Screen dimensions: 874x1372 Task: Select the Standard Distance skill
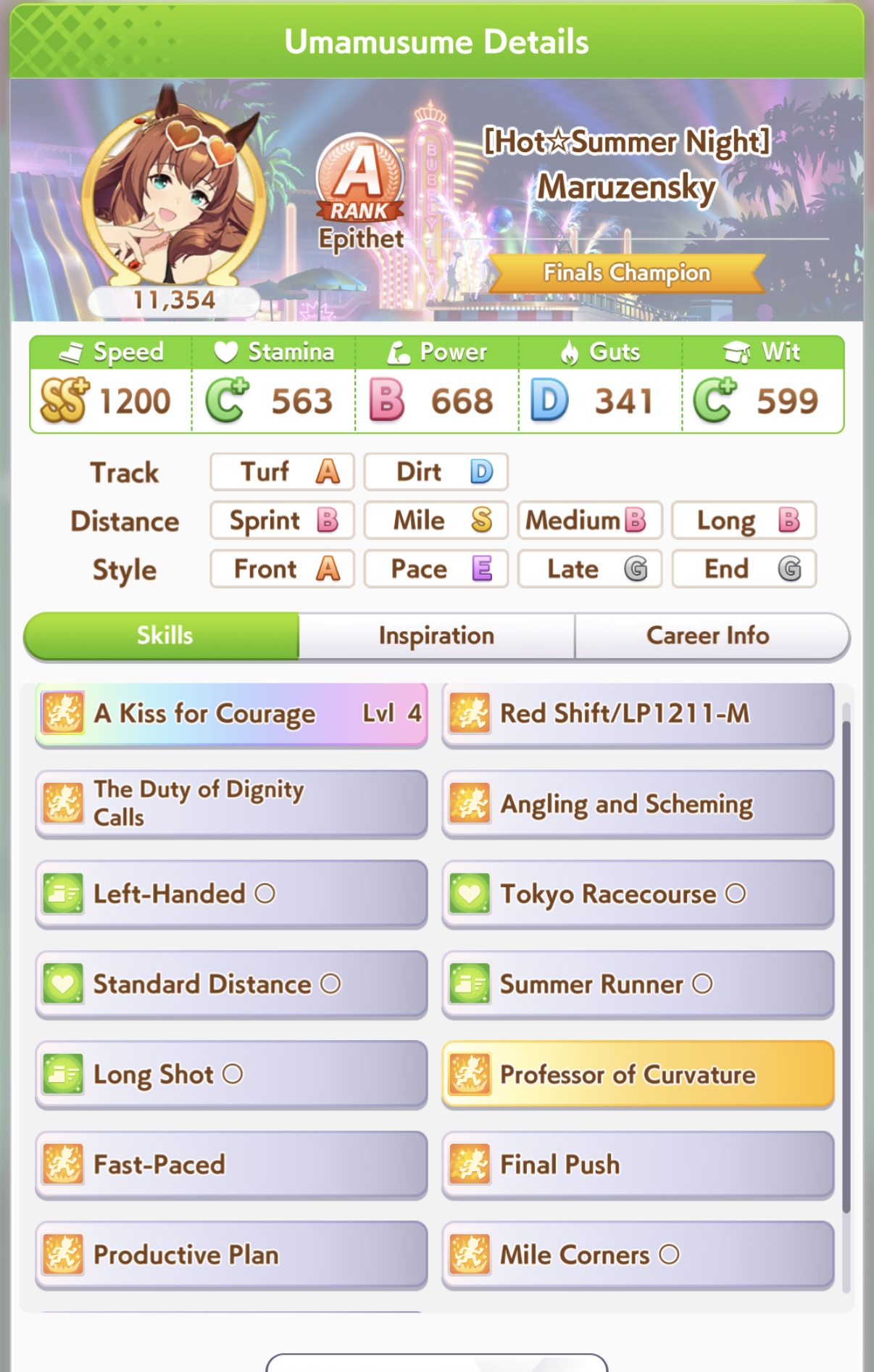pos(231,984)
